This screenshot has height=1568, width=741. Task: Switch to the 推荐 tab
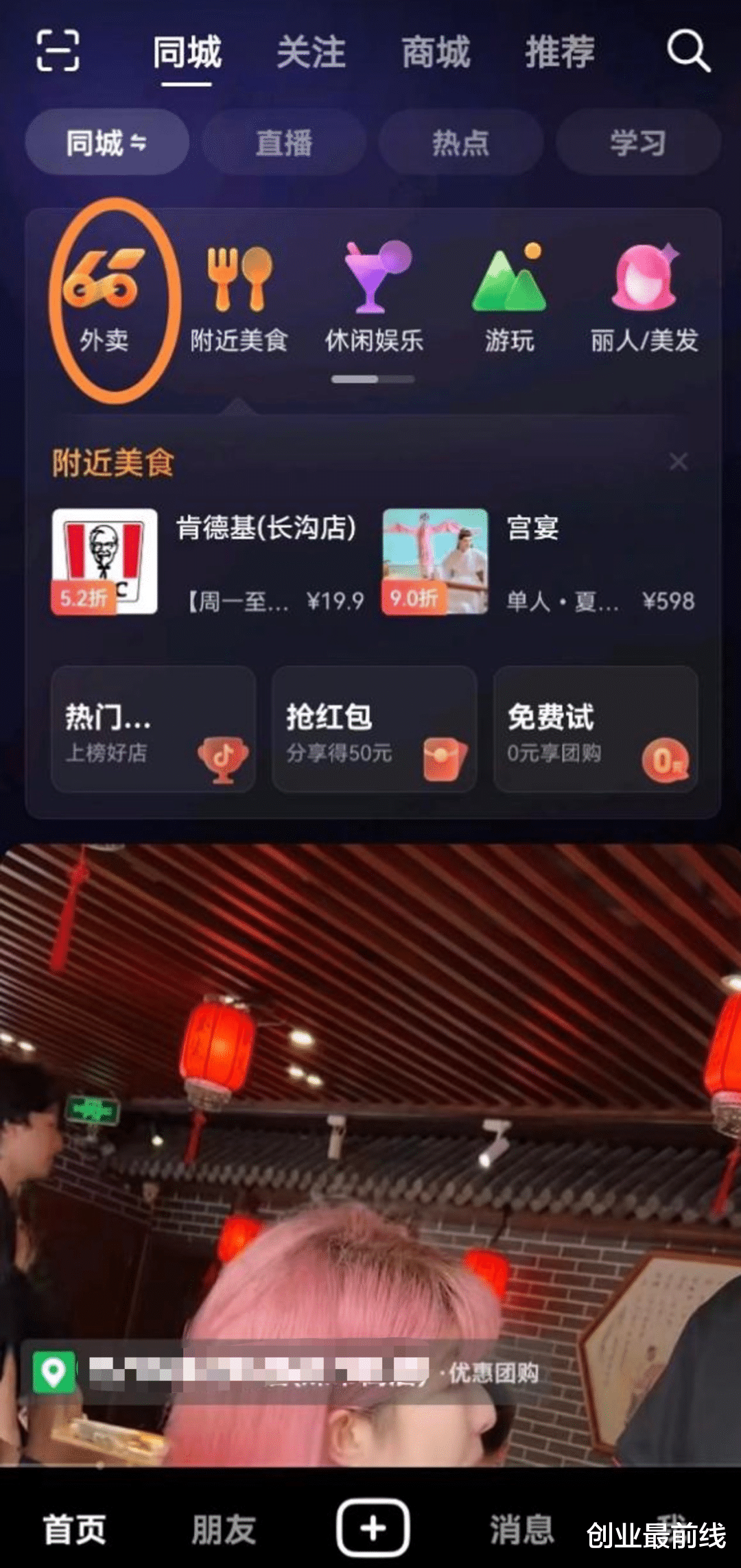[x=560, y=53]
